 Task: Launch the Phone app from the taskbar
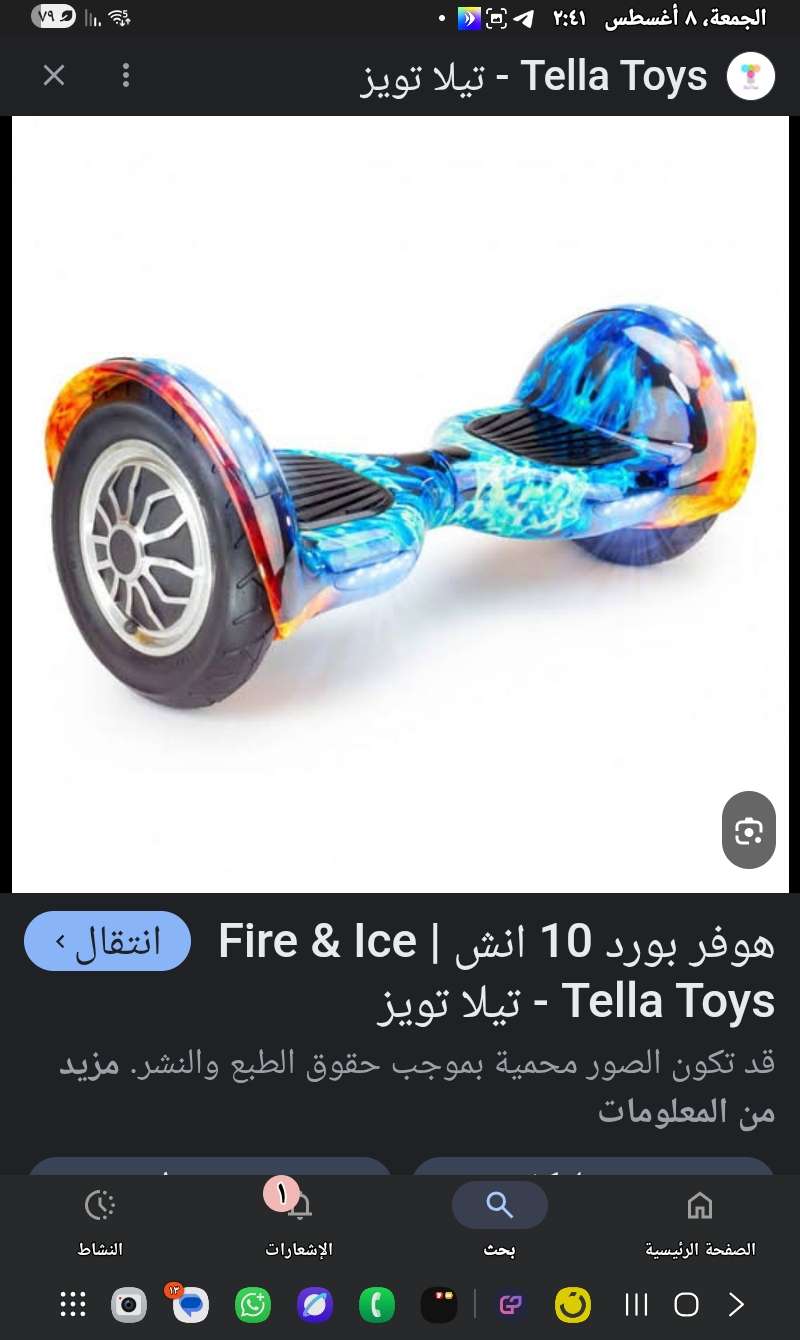(377, 1305)
